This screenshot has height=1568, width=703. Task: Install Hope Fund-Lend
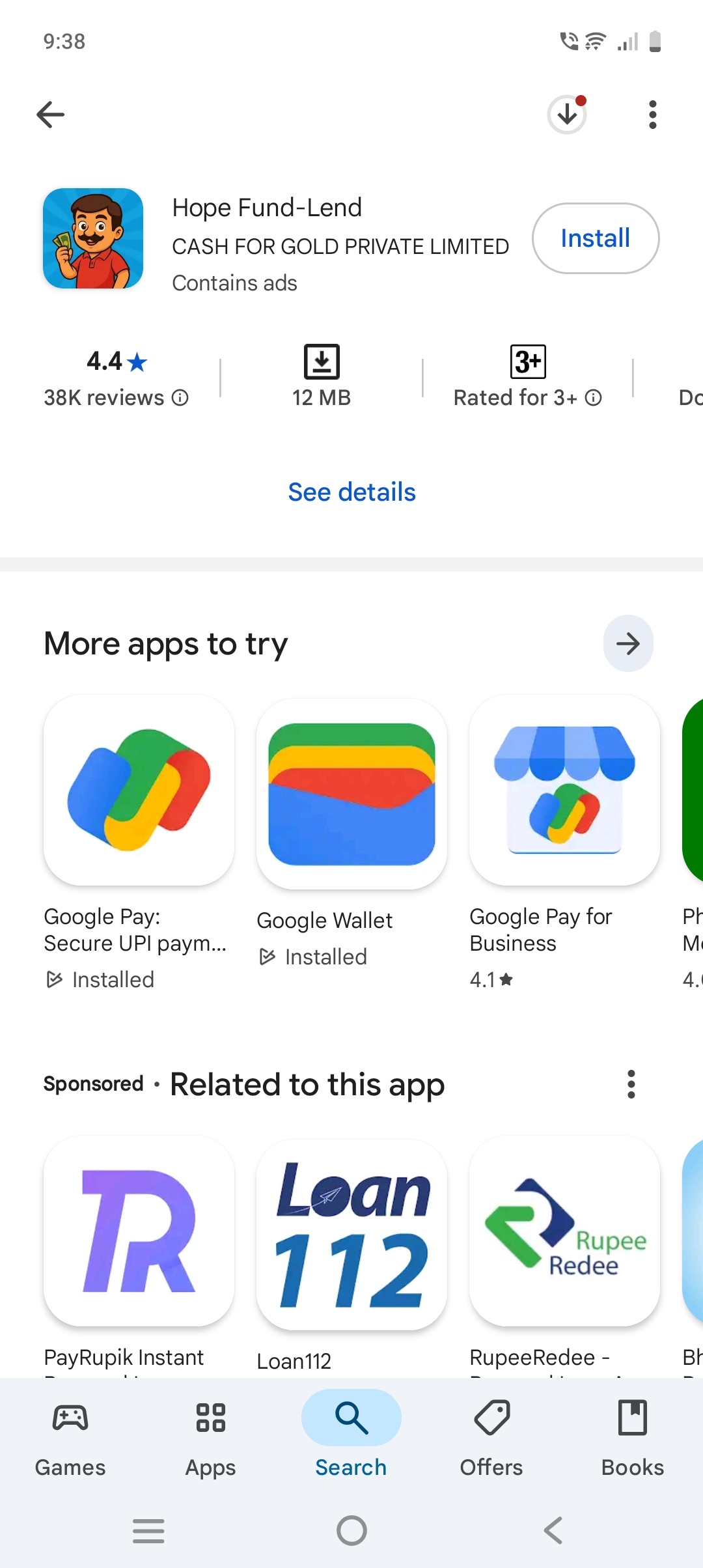click(x=595, y=238)
